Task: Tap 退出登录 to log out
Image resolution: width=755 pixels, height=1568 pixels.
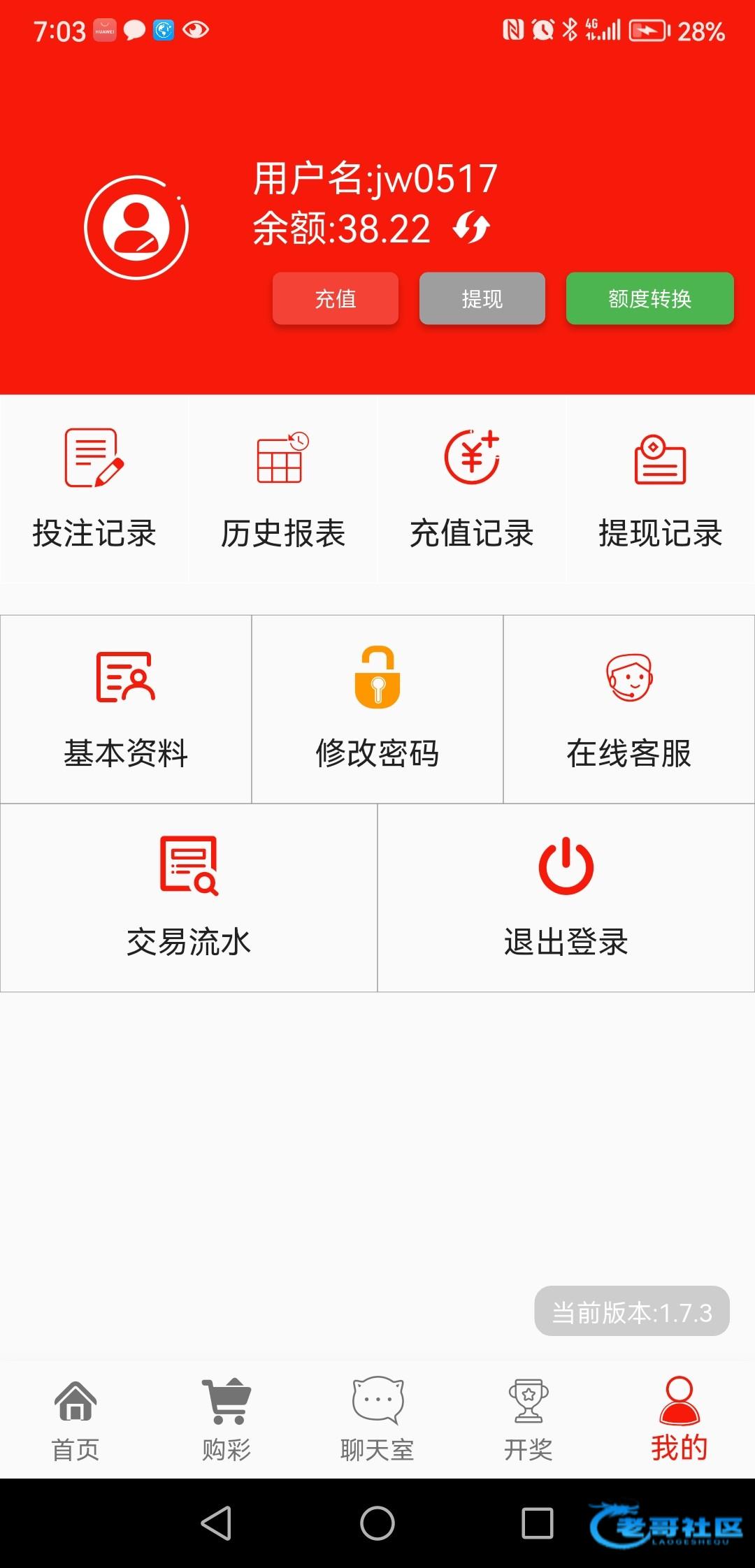Action: click(566, 898)
